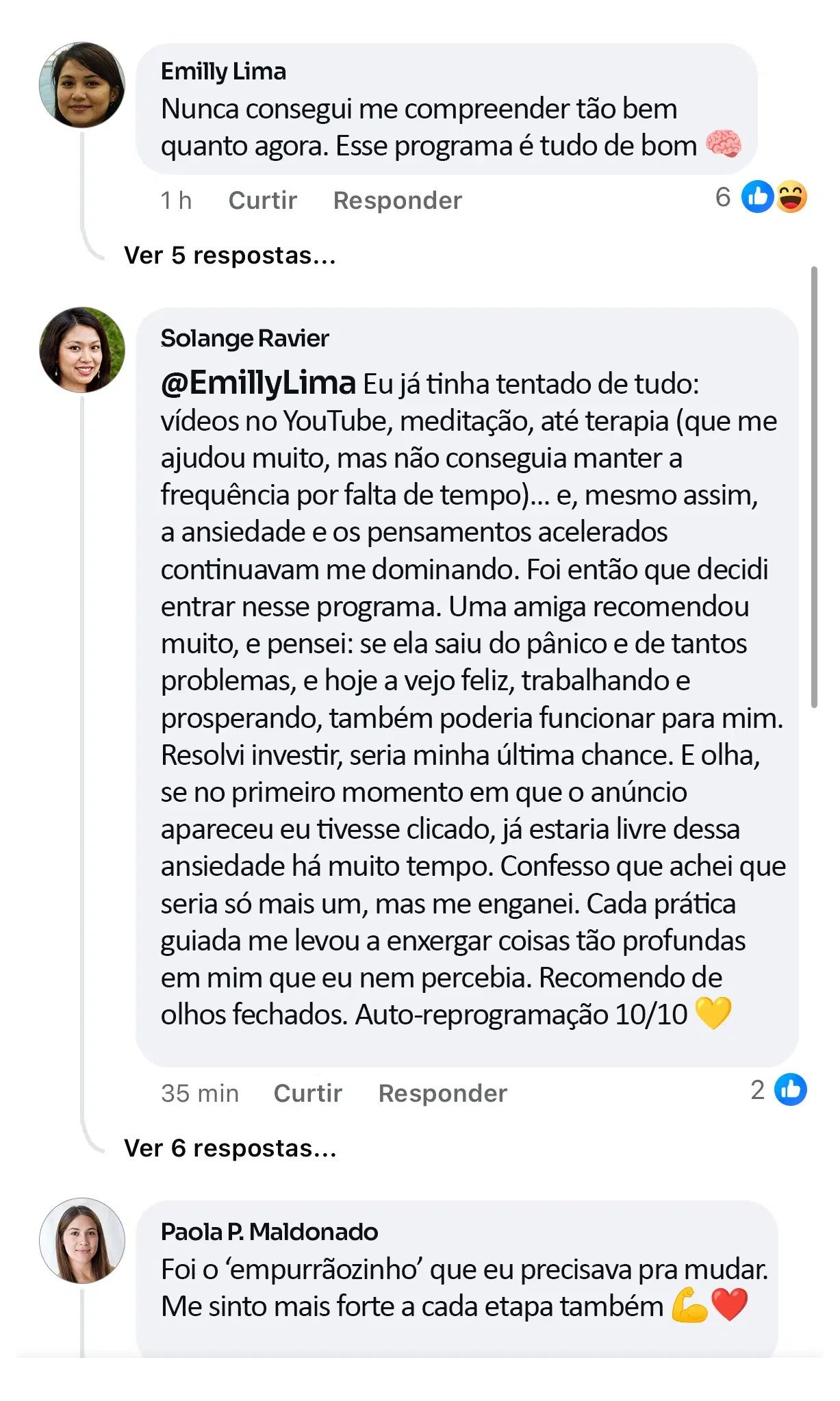
Task: Open Paola P. Maldonado's profile picture
Action: click(x=82, y=1240)
